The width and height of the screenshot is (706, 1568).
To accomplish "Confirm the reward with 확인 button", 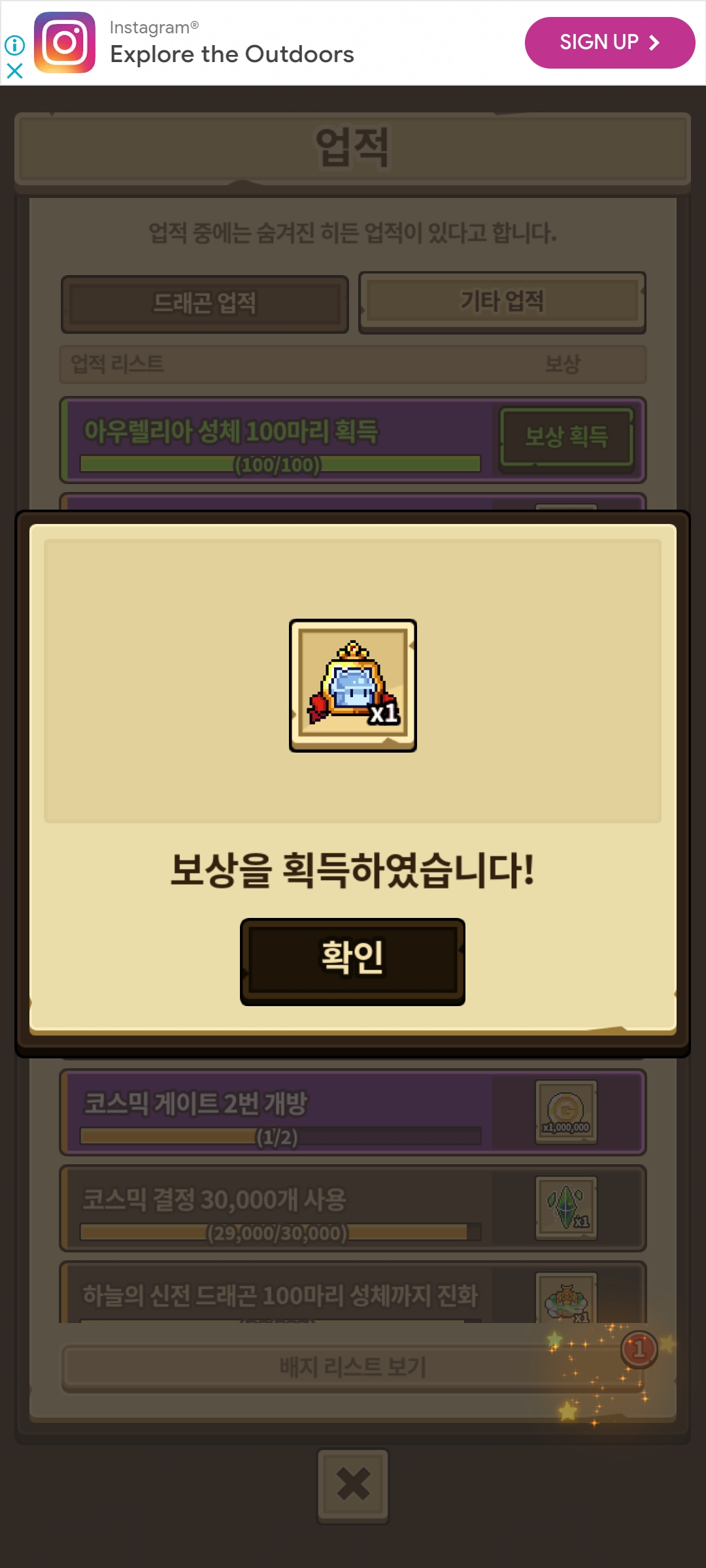I will pos(352,960).
